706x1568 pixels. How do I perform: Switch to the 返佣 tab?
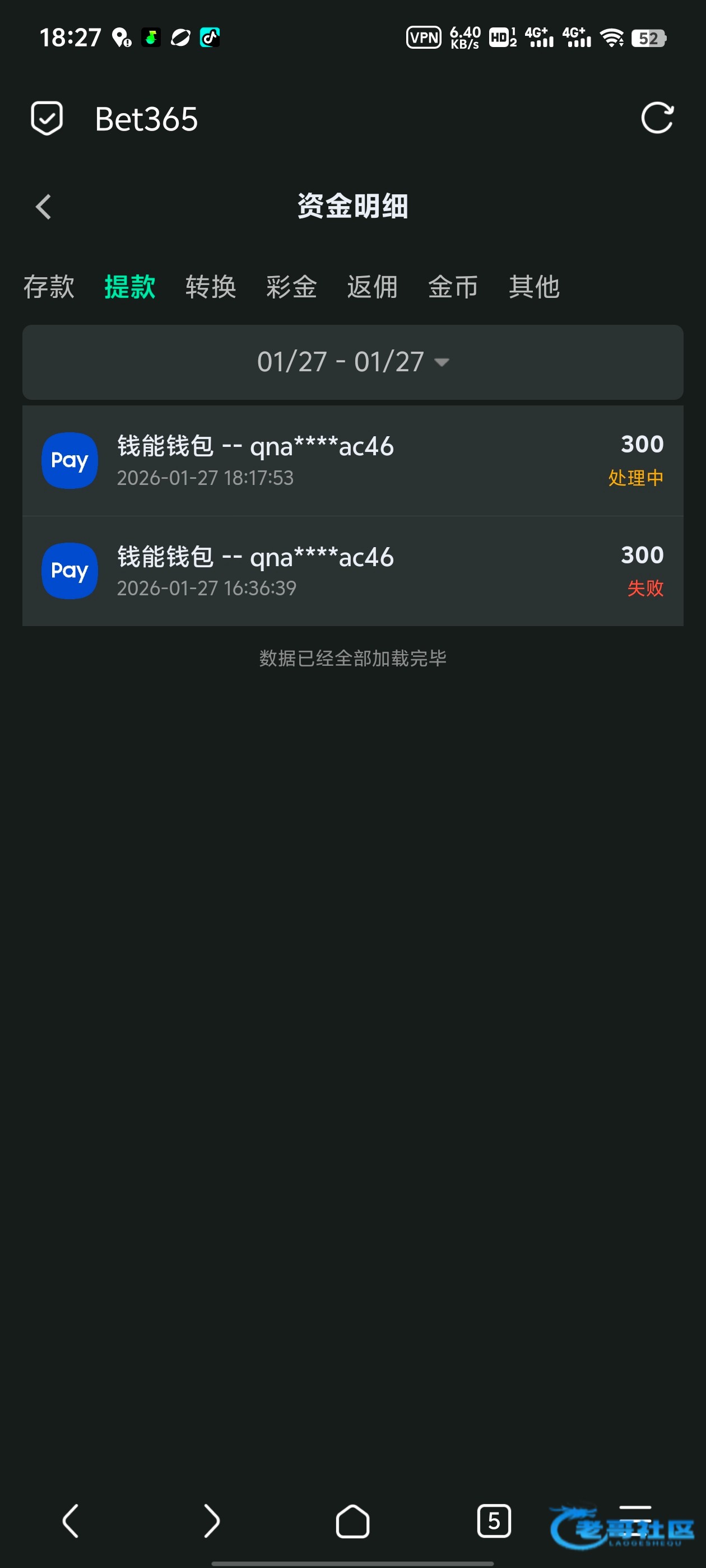(x=372, y=287)
